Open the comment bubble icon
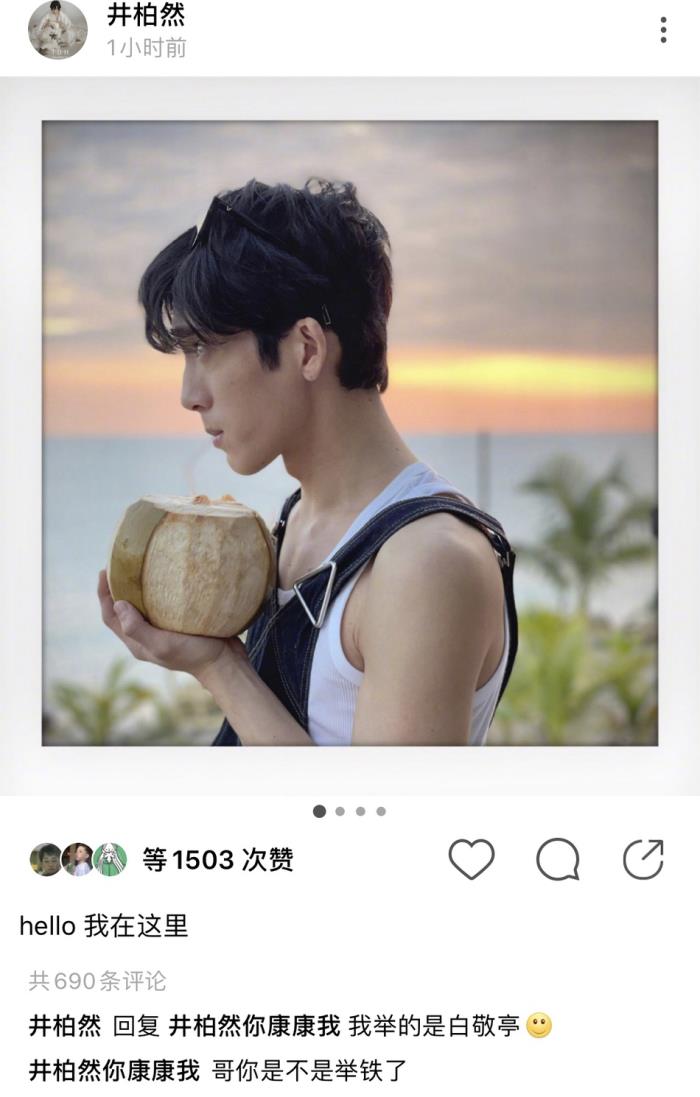Viewport: 700px width, 1097px height. click(x=557, y=859)
